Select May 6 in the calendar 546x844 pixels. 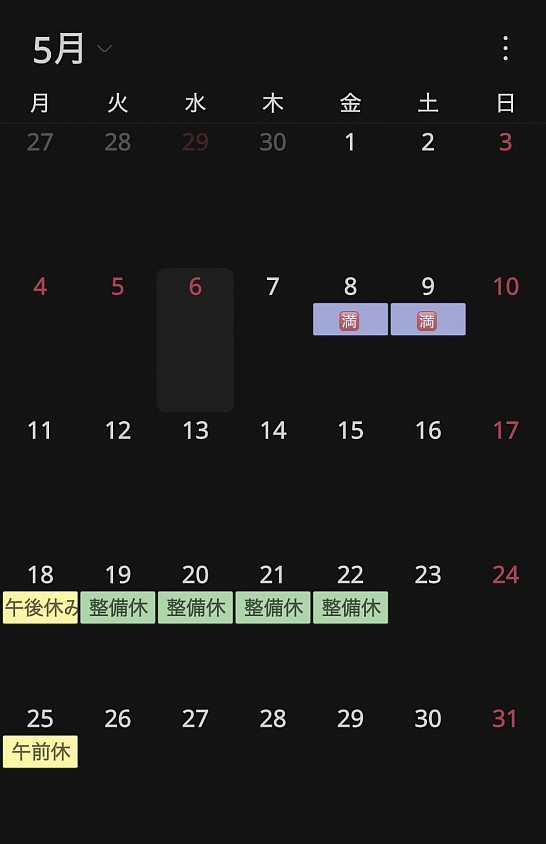pos(195,340)
